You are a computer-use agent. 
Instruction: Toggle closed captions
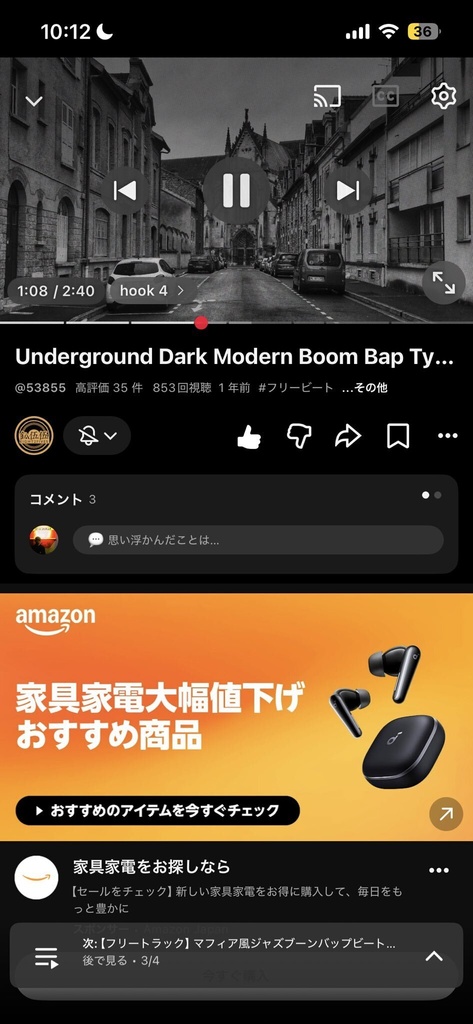point(385,97)
